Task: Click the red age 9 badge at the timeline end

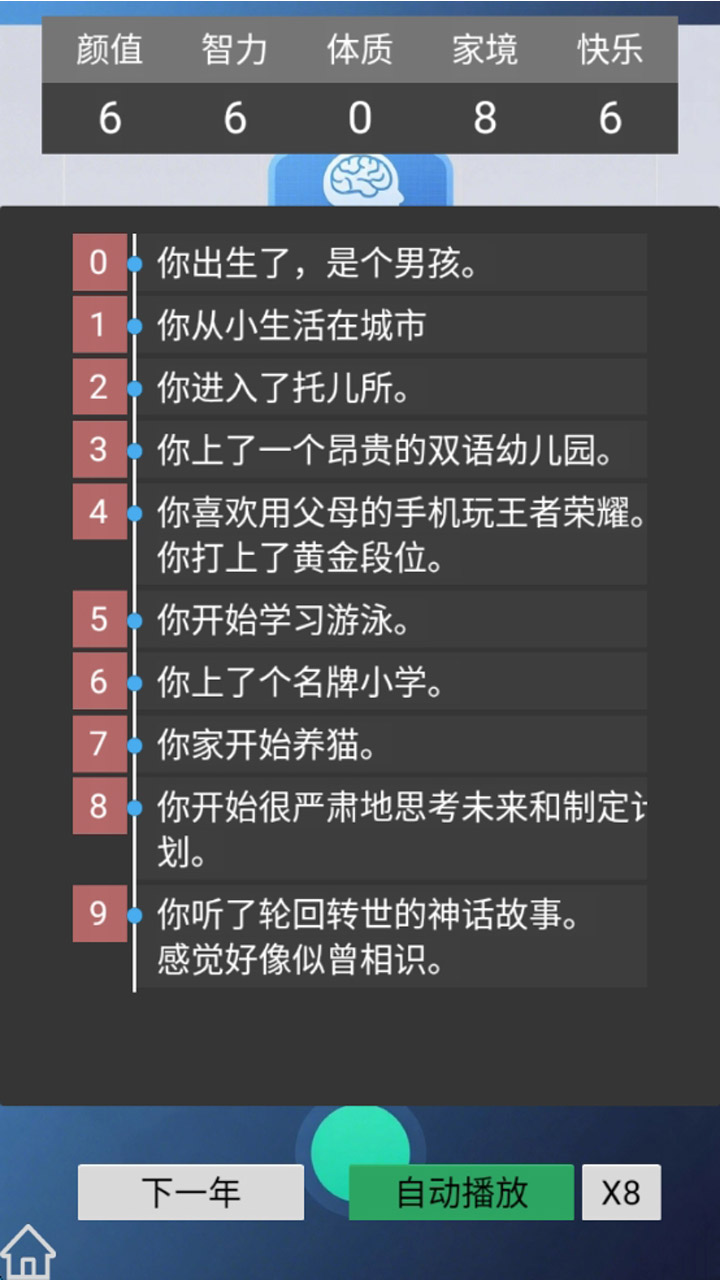Action: tap(99, 914)
